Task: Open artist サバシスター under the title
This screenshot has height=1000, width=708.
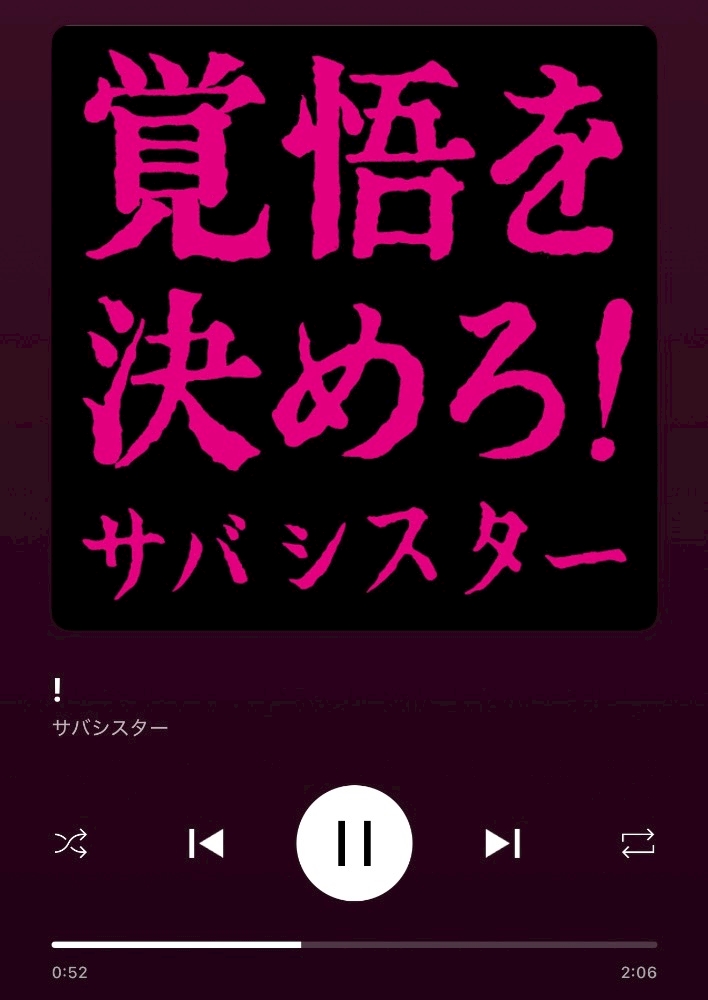Action: [x=110, y=728]
